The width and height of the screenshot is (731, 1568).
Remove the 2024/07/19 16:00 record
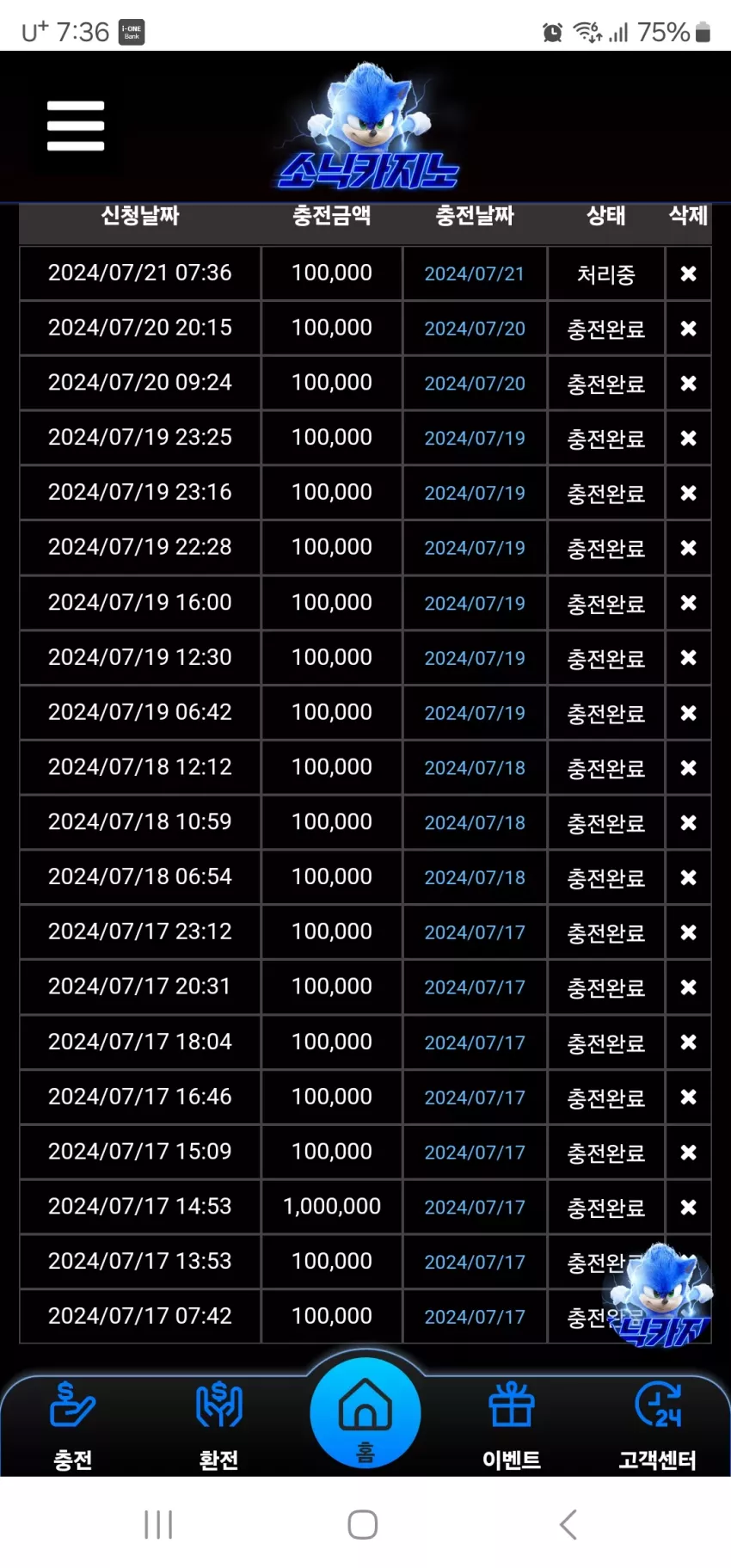click(x=688, y=603)
